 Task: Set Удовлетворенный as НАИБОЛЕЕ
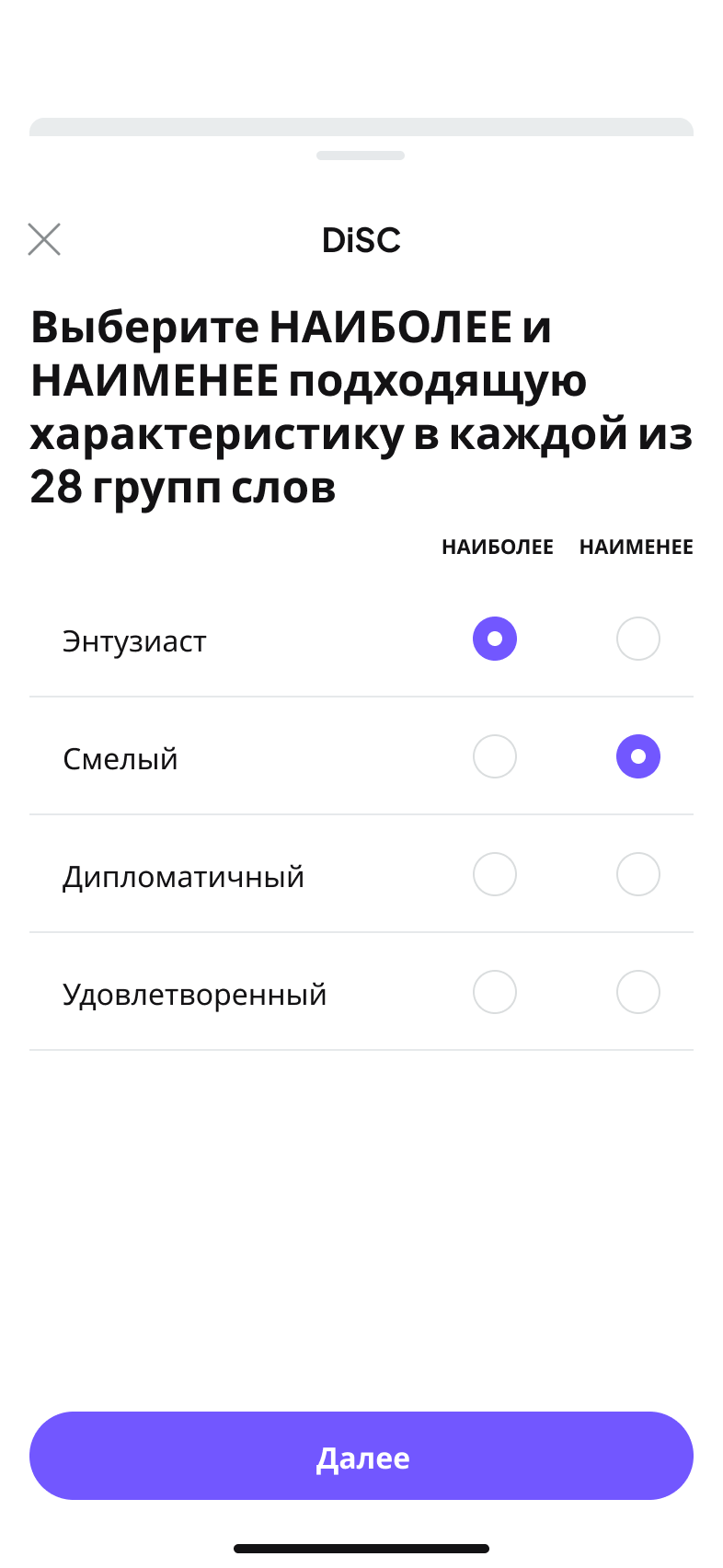[x=495, y=992]
